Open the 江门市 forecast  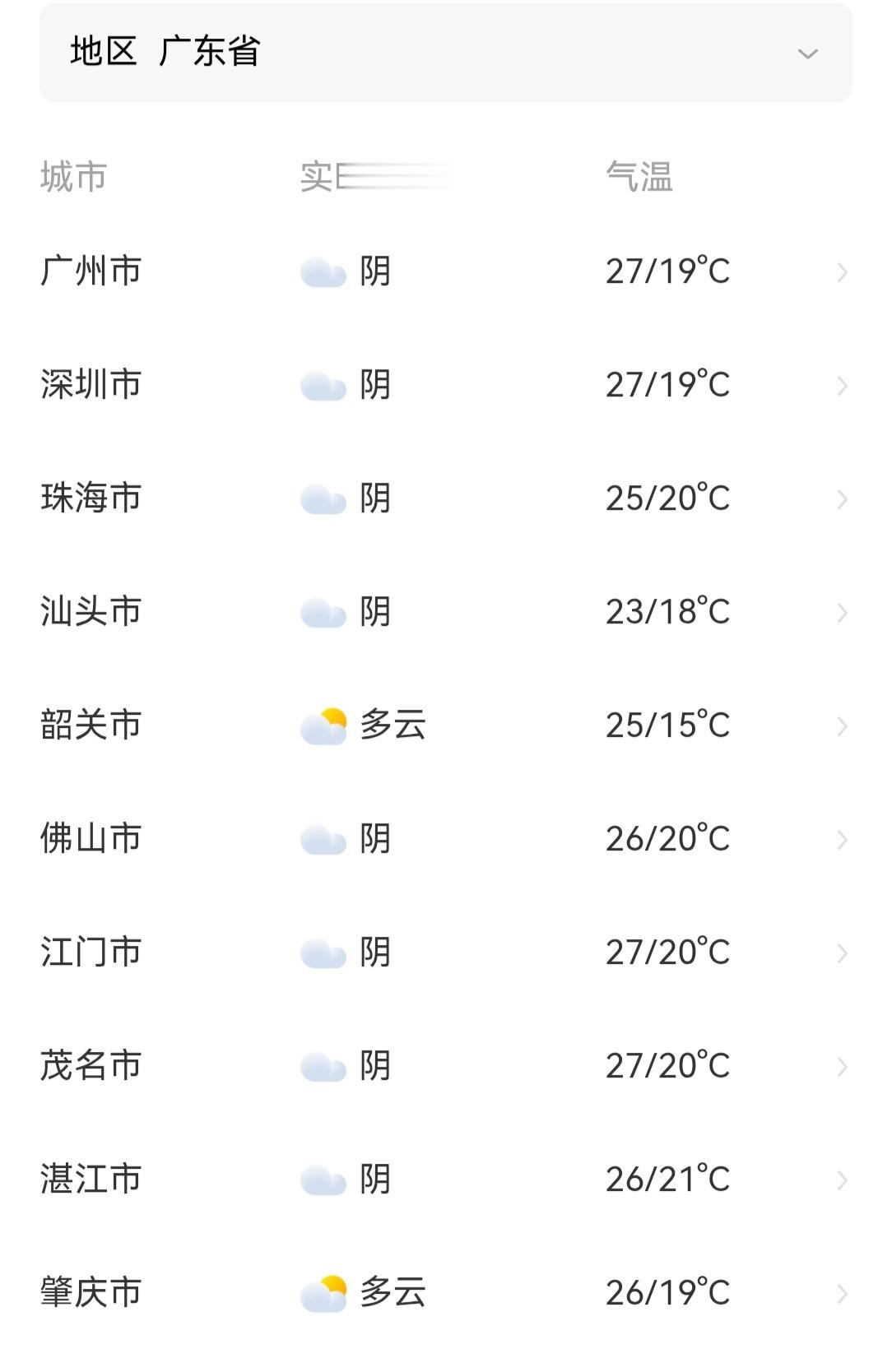point(445,953)
